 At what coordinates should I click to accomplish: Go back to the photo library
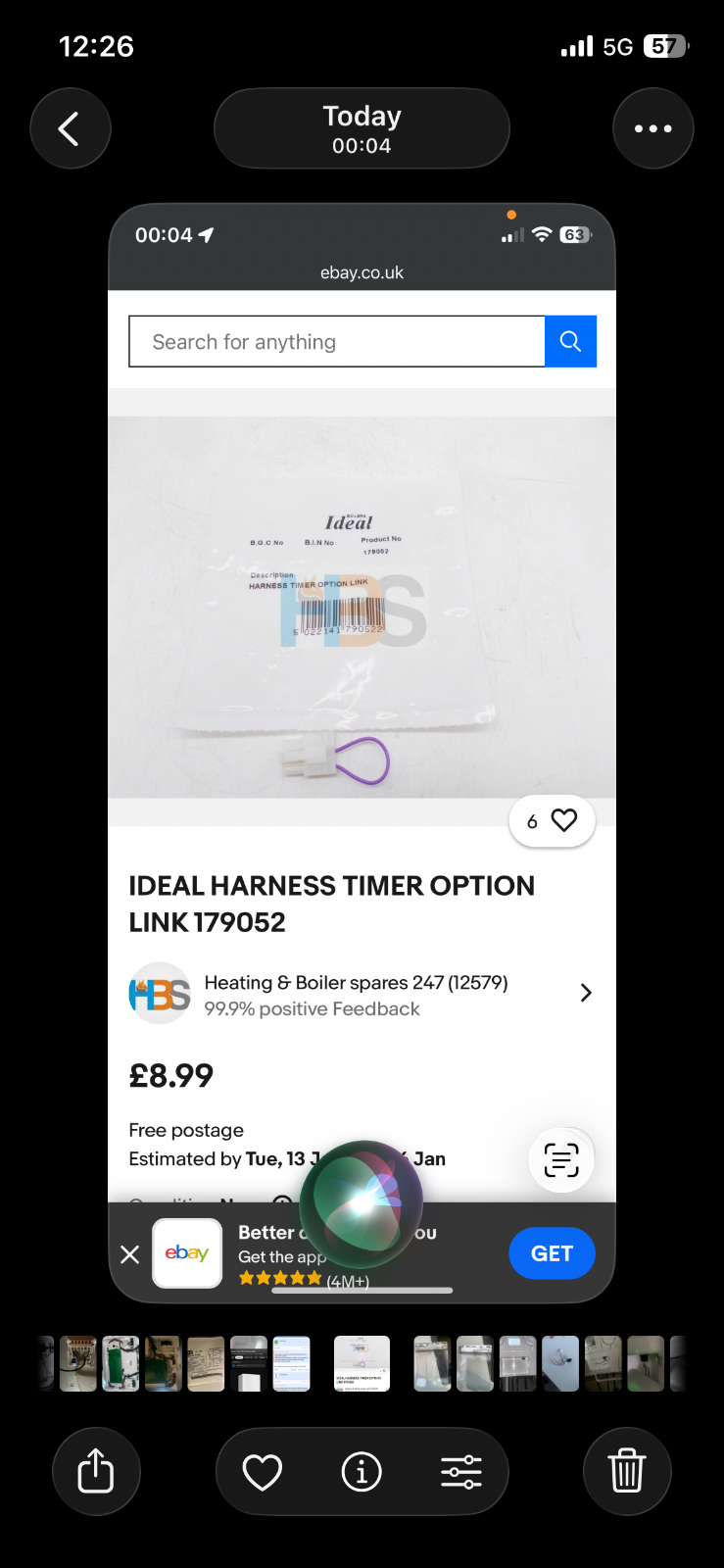click(70, 128)
